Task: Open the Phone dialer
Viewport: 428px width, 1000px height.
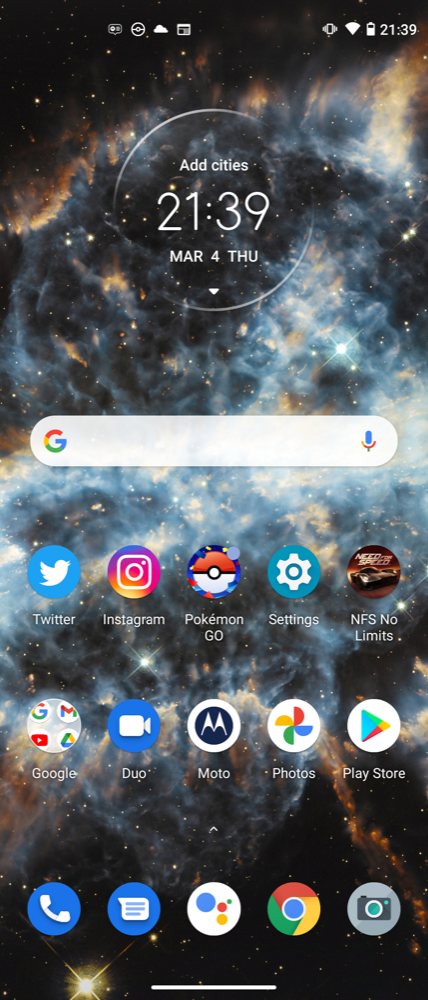Action: tap(54, 909)
